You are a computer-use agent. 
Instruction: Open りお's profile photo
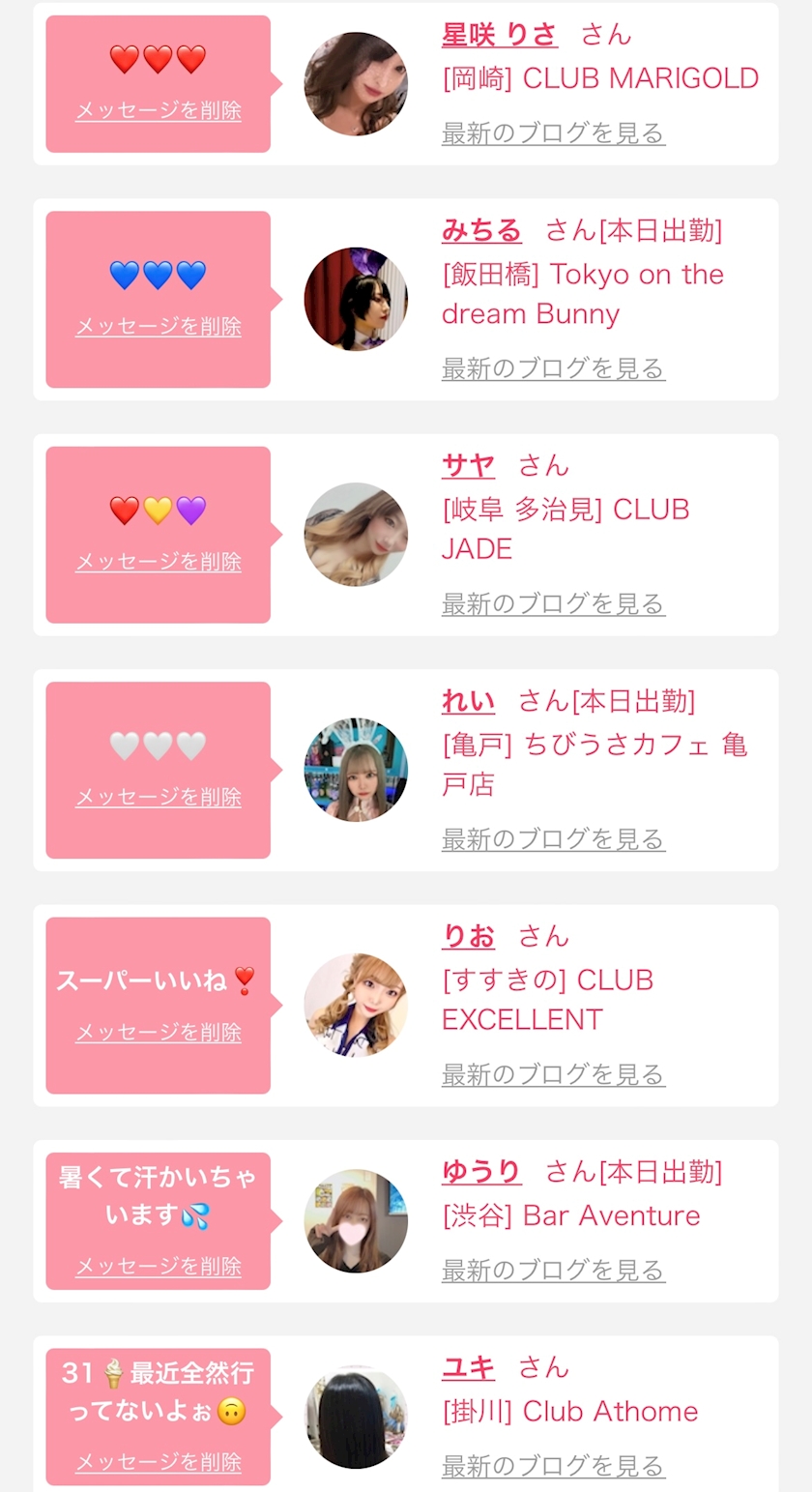pos(356,1005)
